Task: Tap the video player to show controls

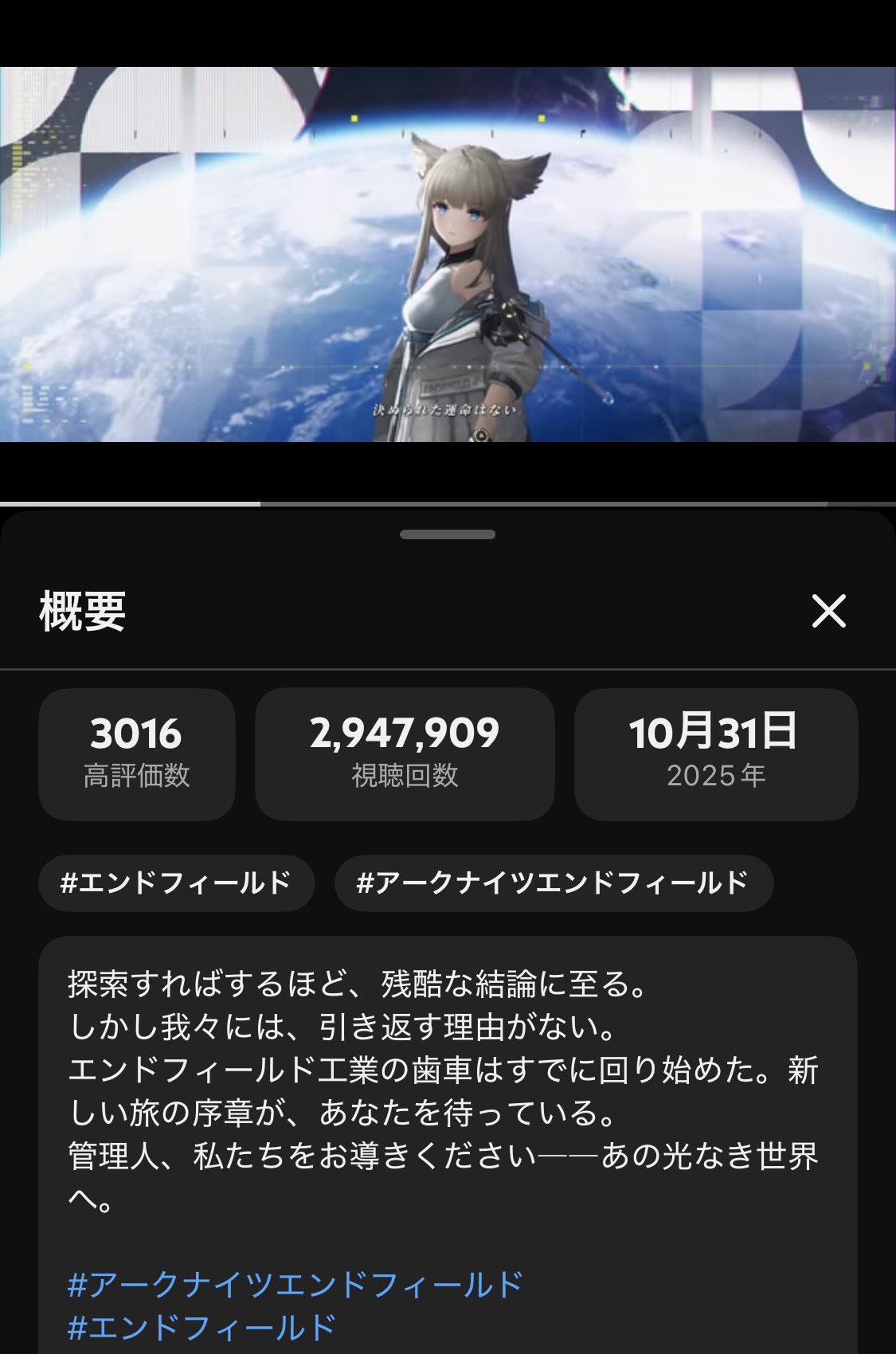Action: (x=448, y=255)
